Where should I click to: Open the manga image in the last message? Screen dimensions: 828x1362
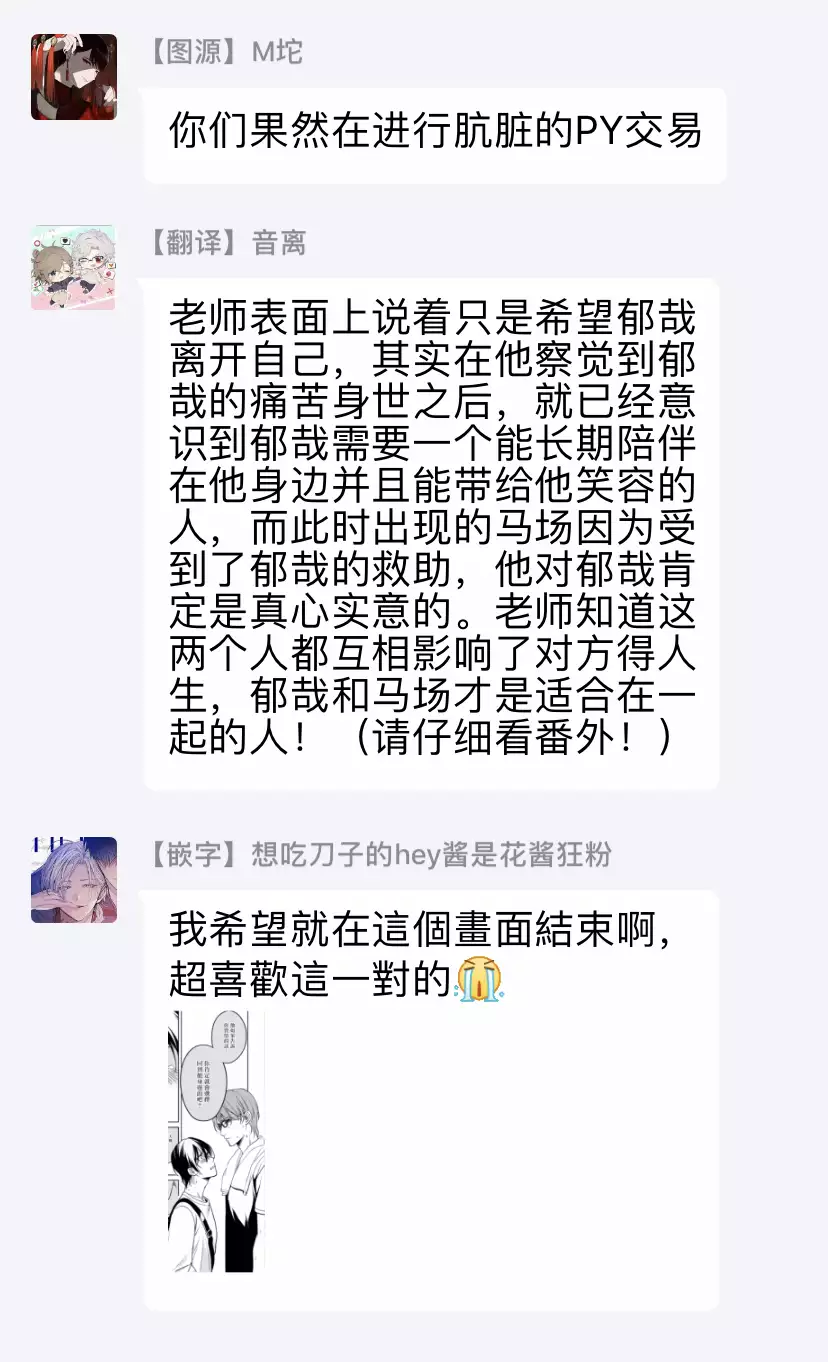click(x=217, y=1141)
